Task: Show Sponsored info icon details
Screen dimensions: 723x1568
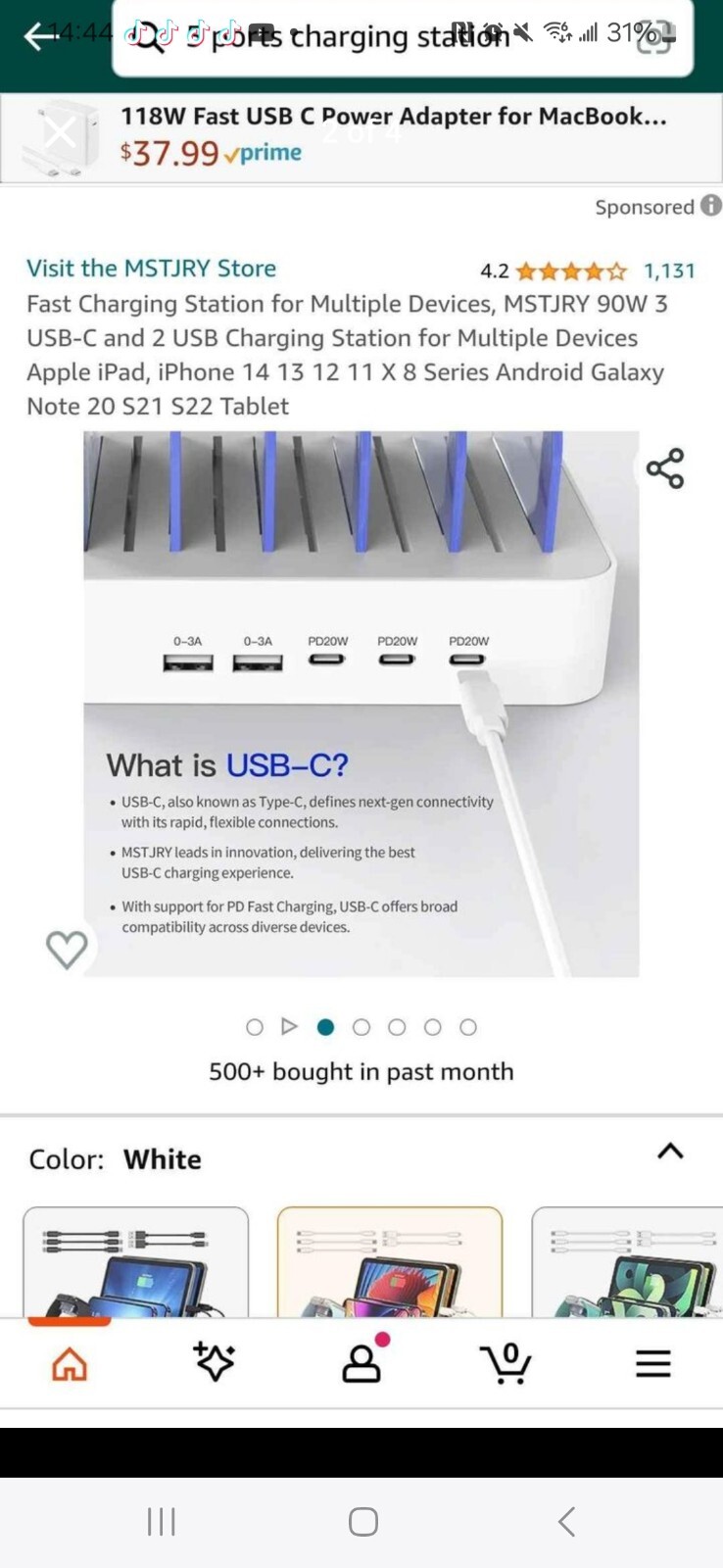Action: 711,206
